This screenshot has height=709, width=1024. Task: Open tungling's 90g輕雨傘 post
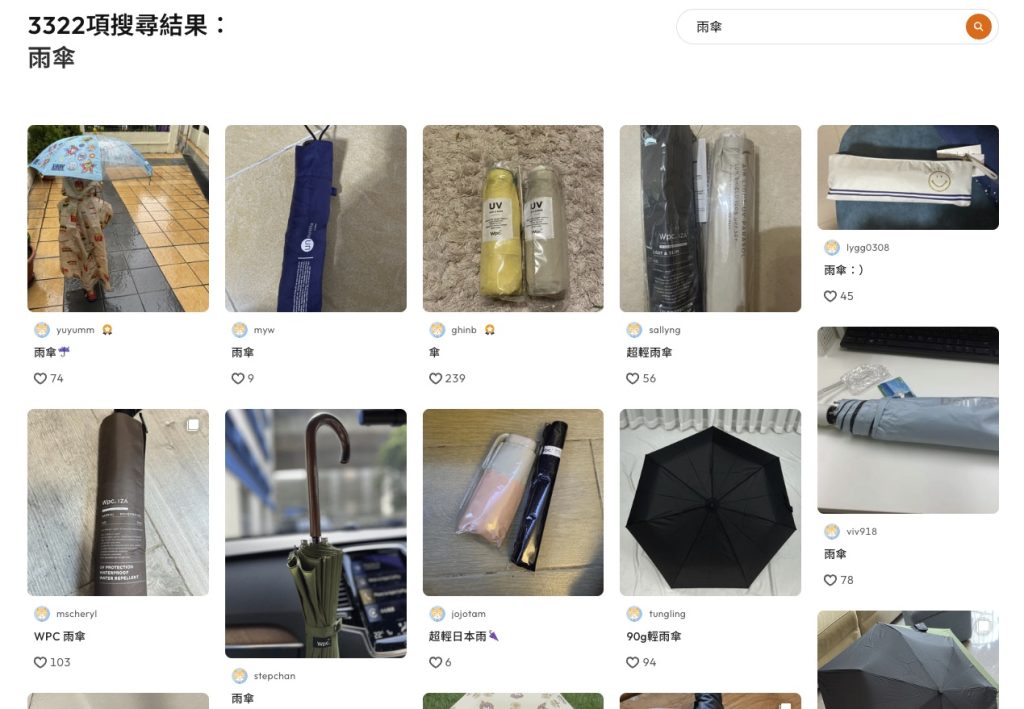tap(710, 502)
